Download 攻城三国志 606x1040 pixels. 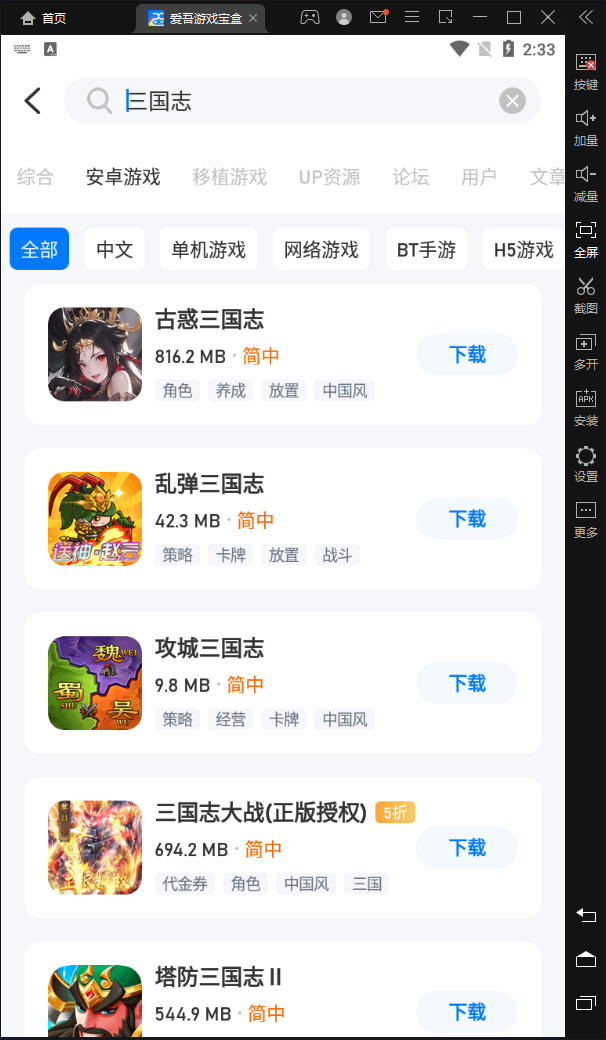pos(467,683)
